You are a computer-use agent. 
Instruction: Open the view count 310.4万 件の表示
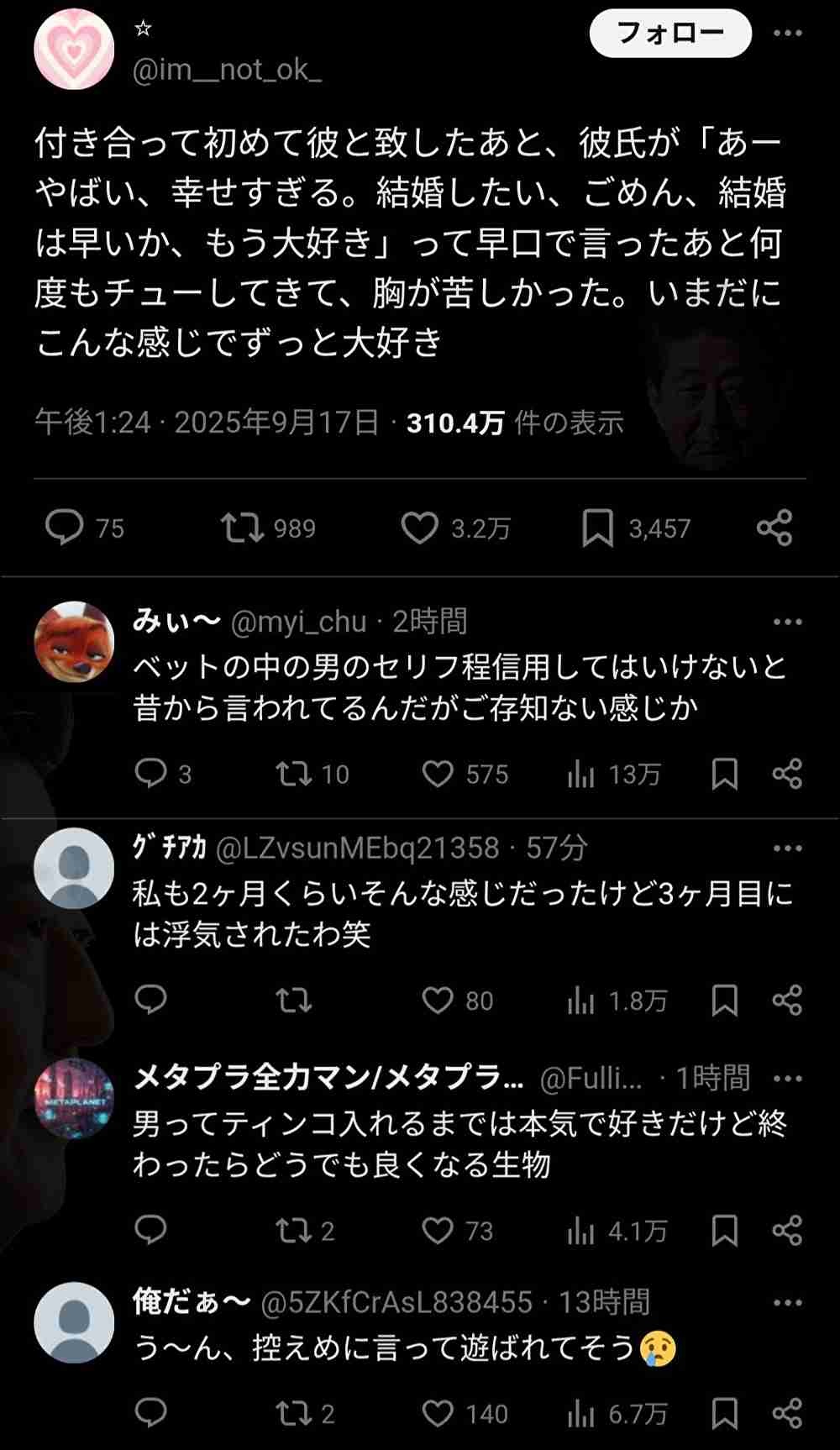(x=514, y=422)
